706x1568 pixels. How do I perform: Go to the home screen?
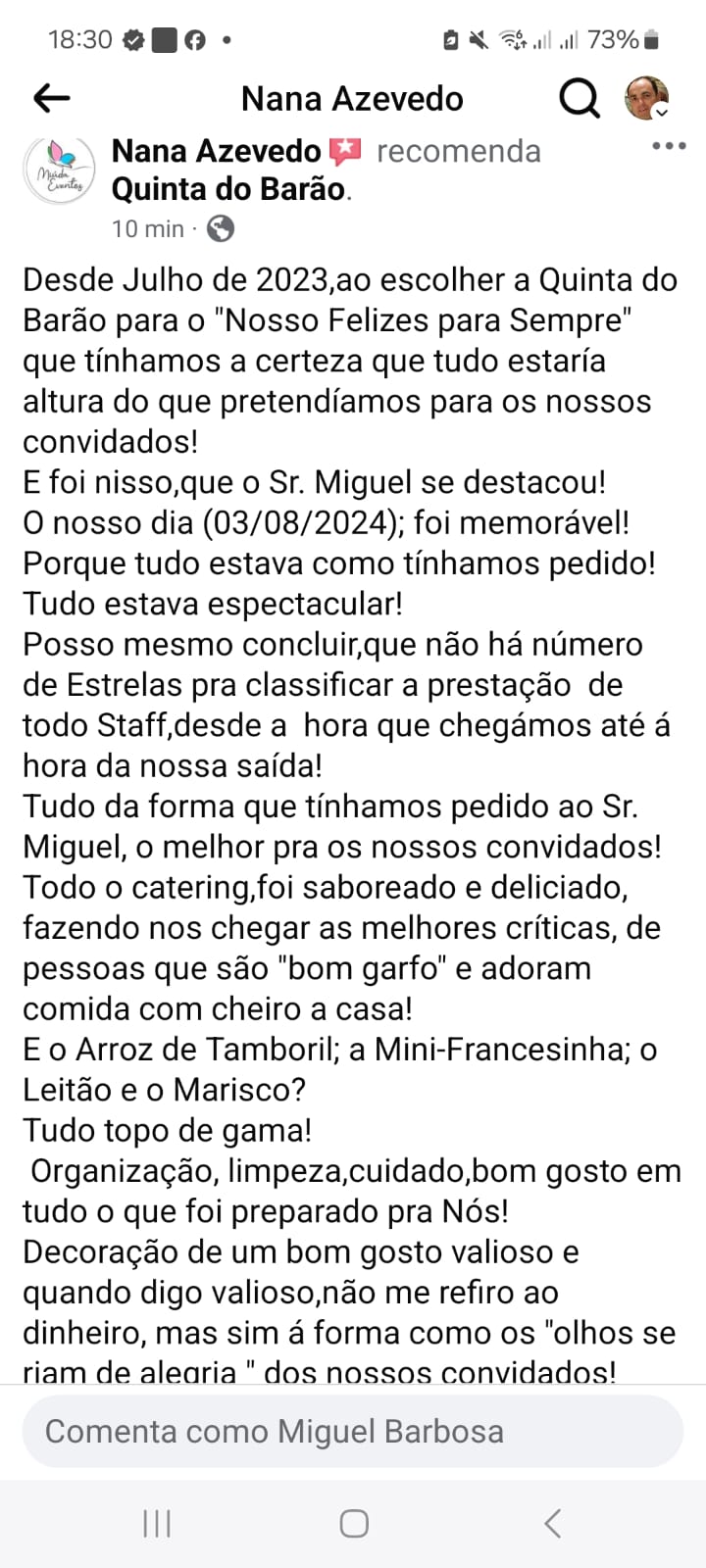pyautogui.click(x=354, y=1524)
